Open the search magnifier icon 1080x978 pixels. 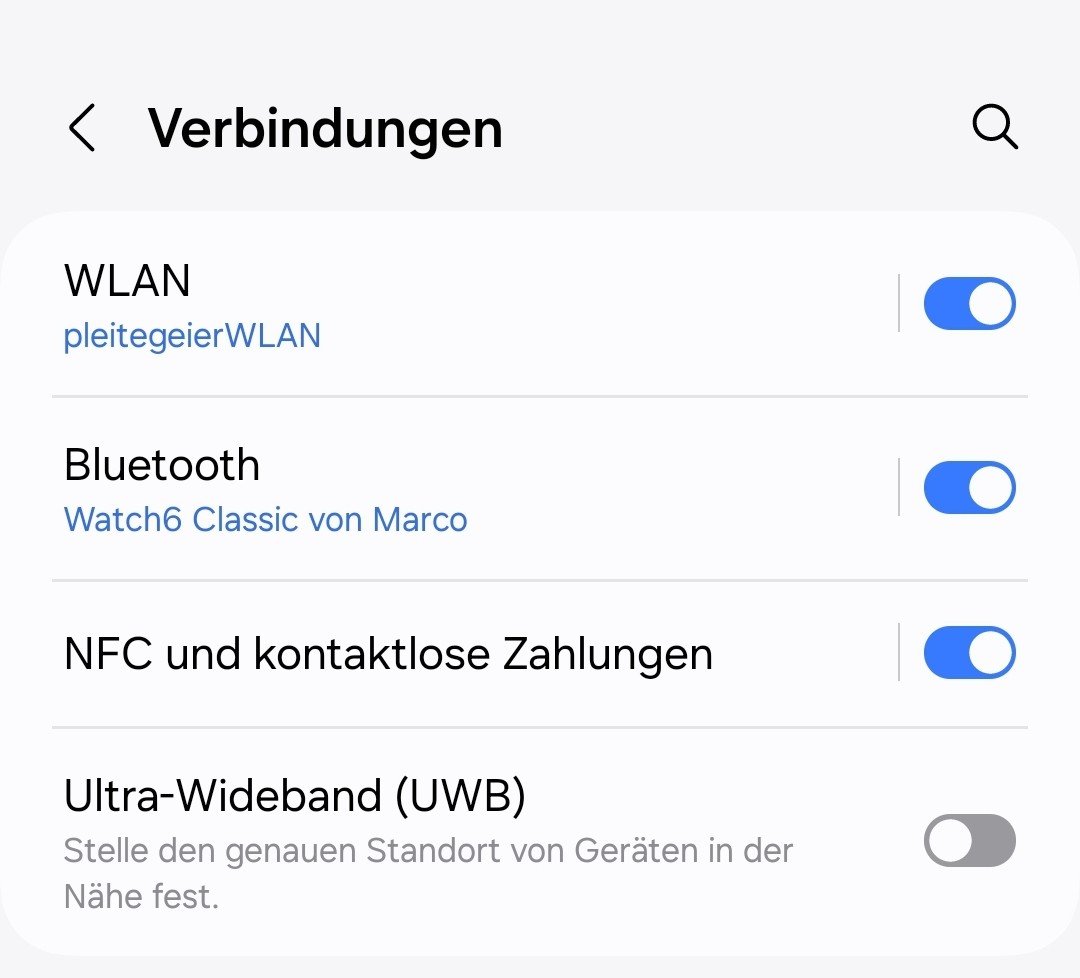coord(994,129)
